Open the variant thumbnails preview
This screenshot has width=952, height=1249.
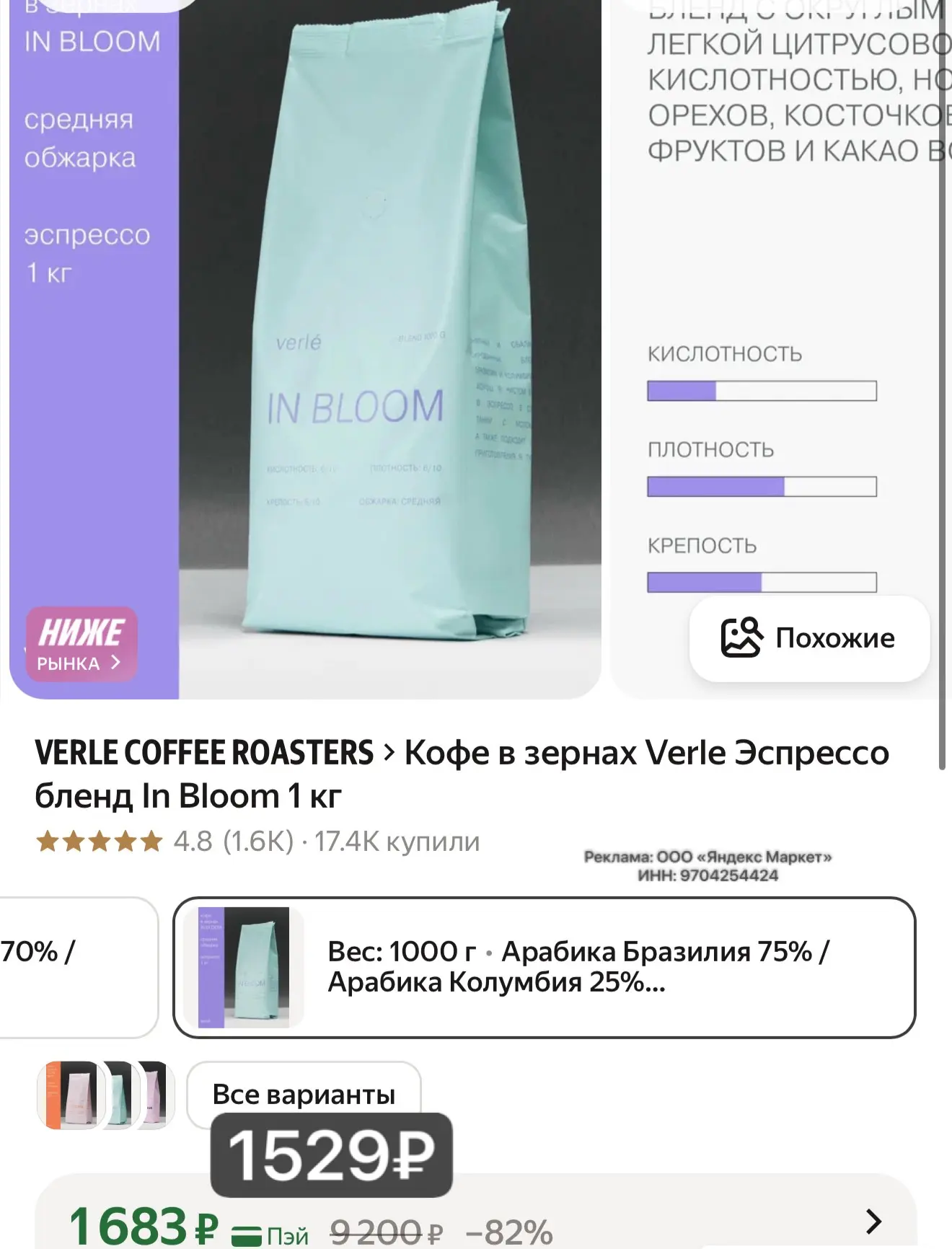(x=106, y=1095)
